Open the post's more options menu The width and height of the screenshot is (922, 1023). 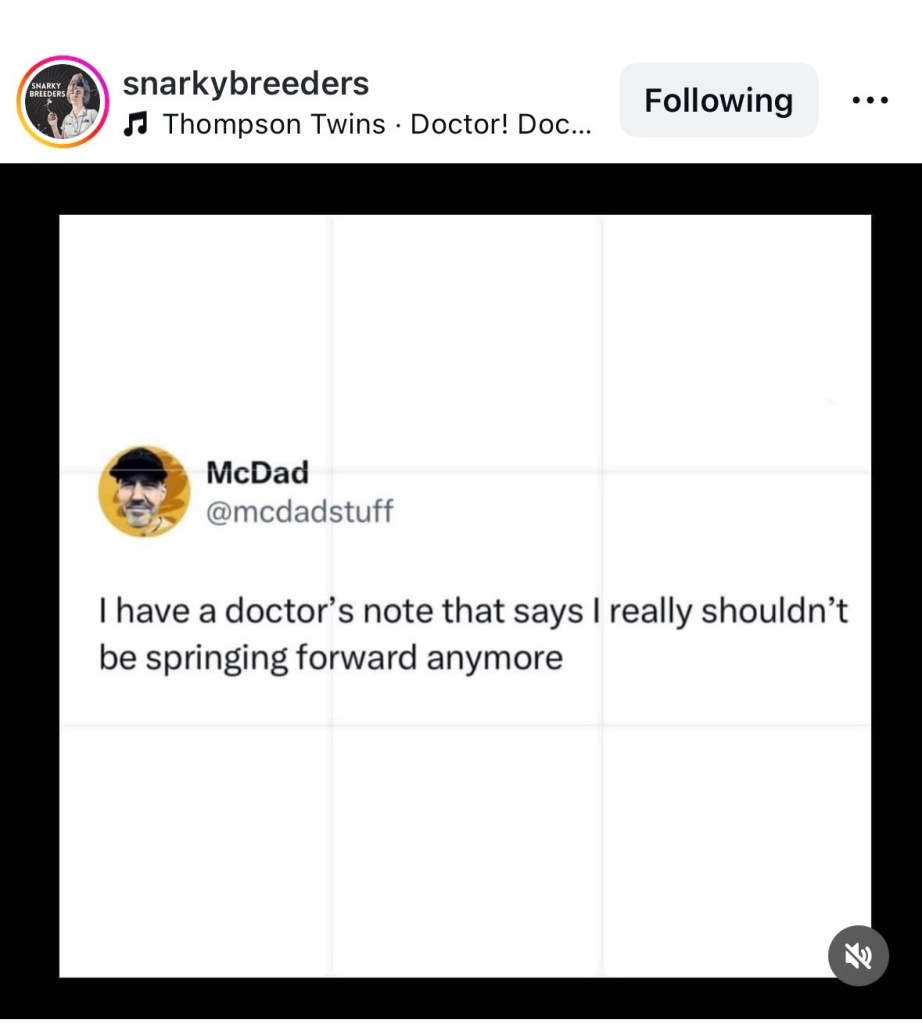pos(869,101)
